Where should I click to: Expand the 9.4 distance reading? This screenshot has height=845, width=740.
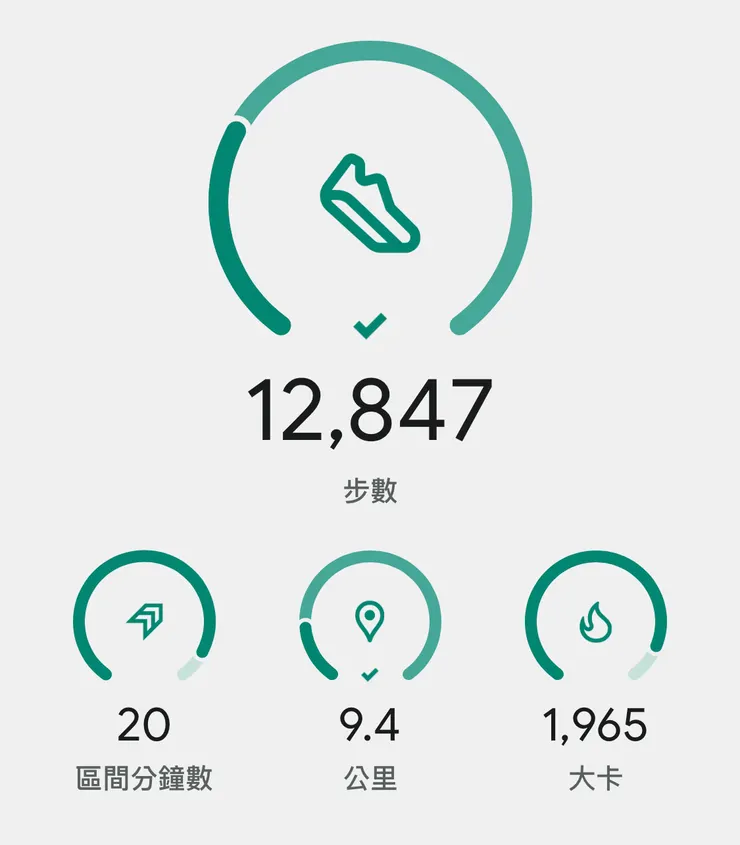pyautogui.click(x=370, y=722)
